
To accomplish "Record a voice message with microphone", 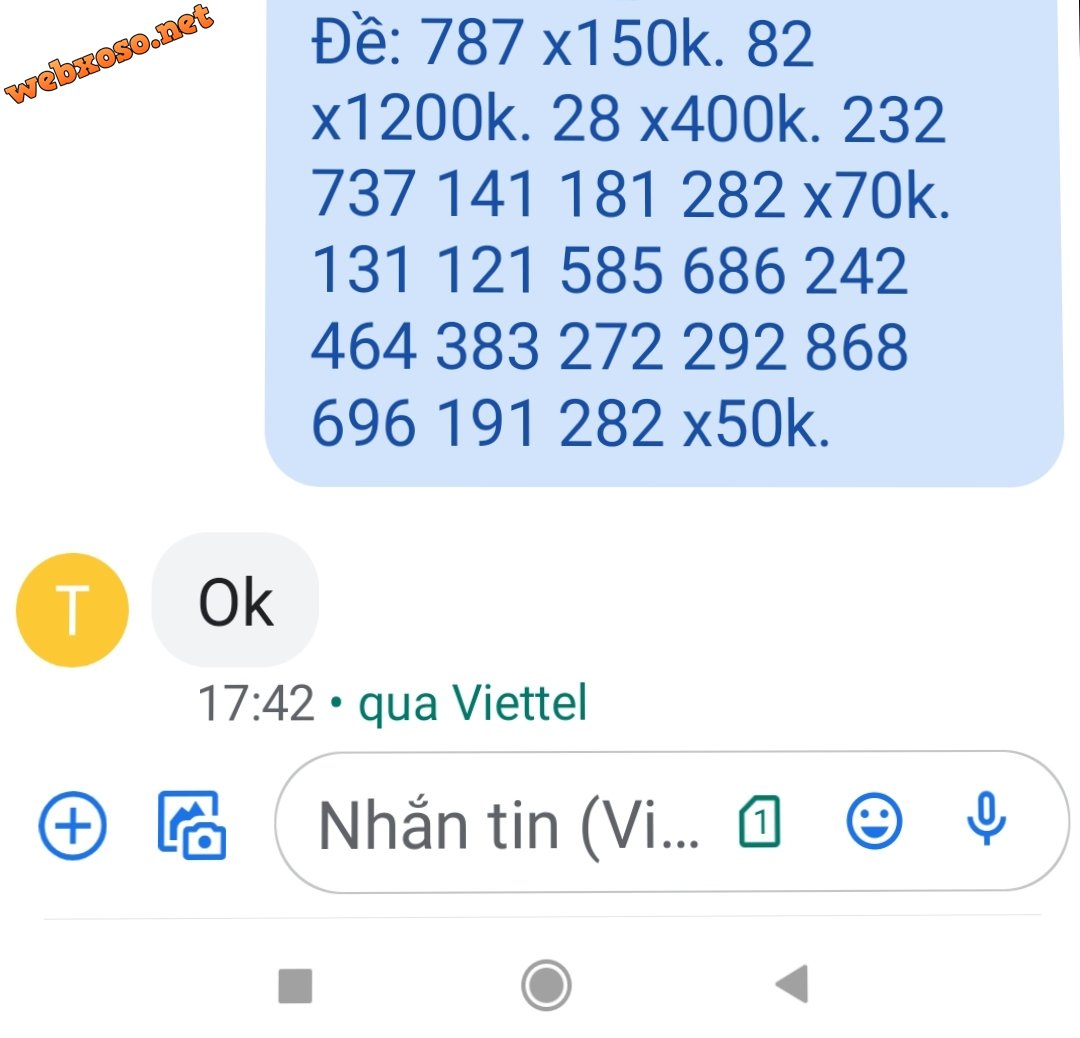I will 986,820.
